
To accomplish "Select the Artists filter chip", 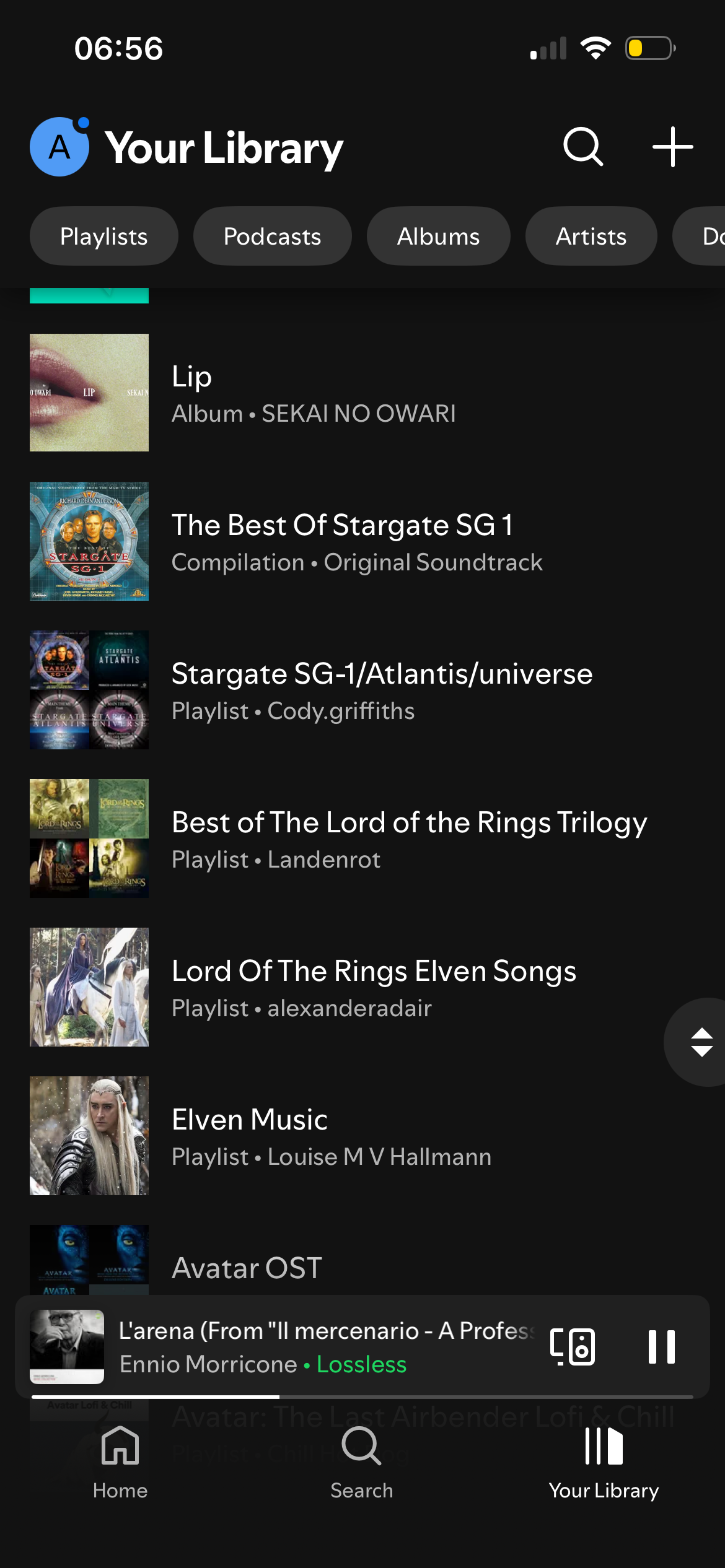I will click(591, 237).
